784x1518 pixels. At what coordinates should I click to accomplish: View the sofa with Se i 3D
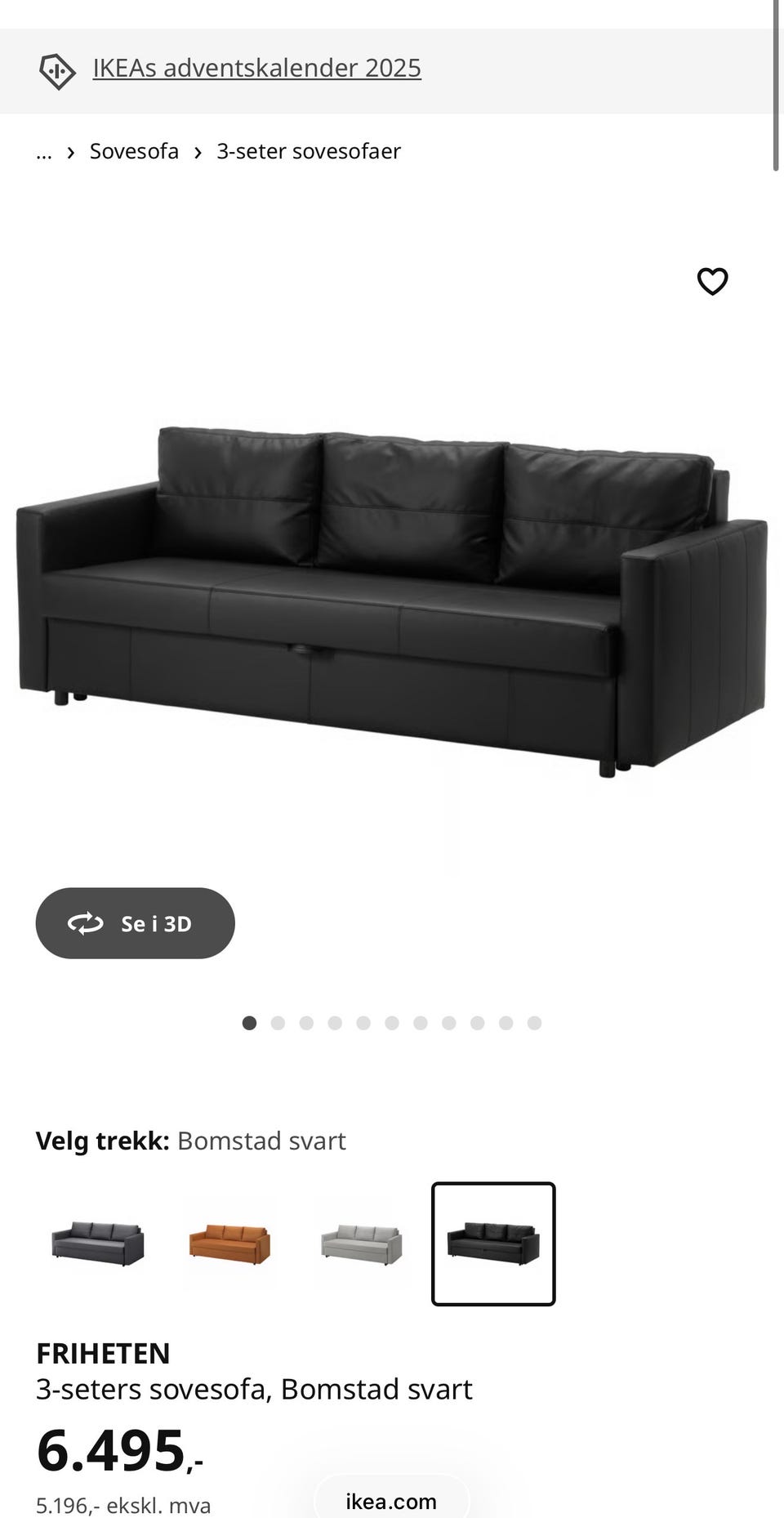135,923
